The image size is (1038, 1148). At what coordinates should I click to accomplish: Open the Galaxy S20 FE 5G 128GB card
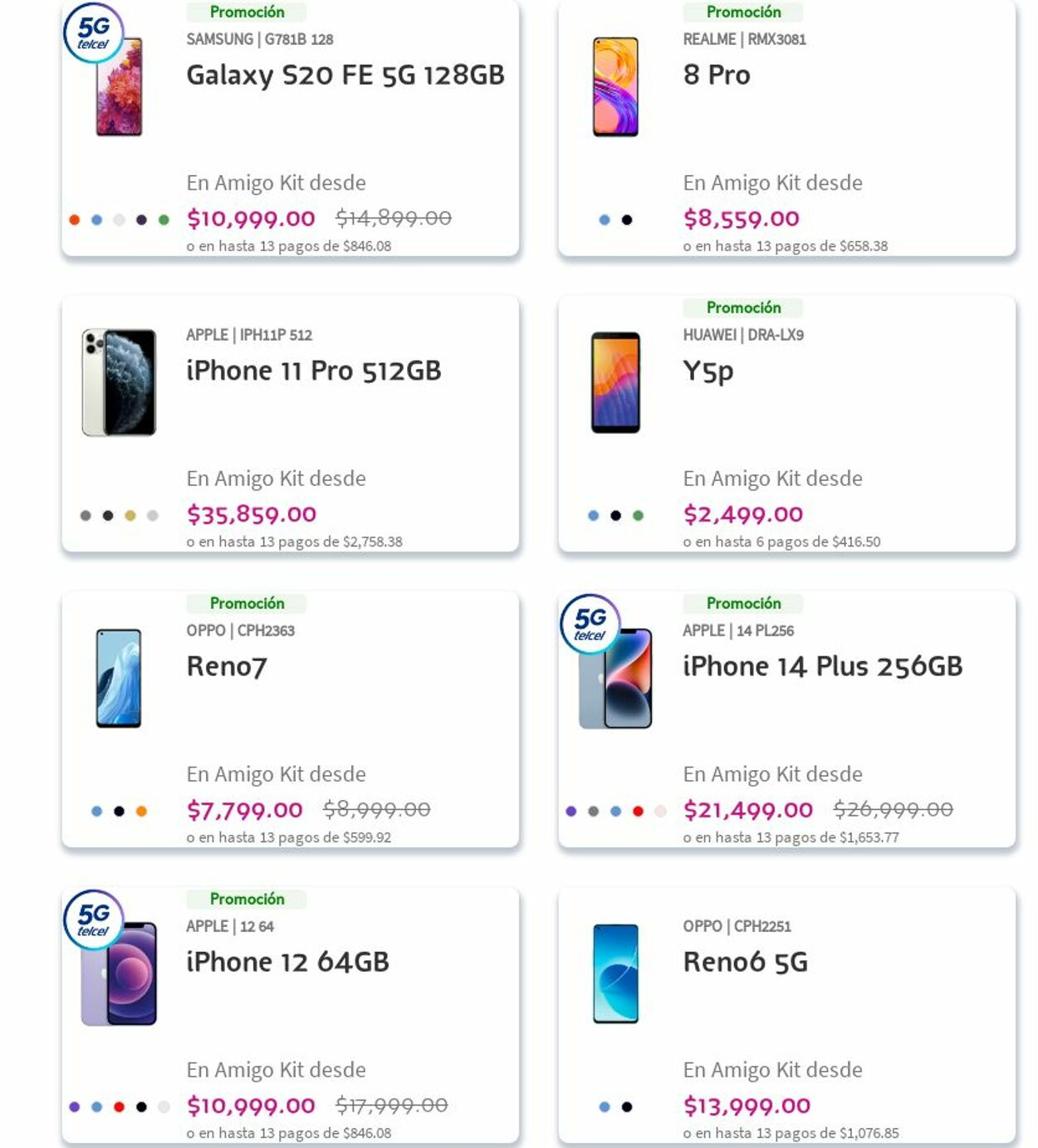(345, 76)
